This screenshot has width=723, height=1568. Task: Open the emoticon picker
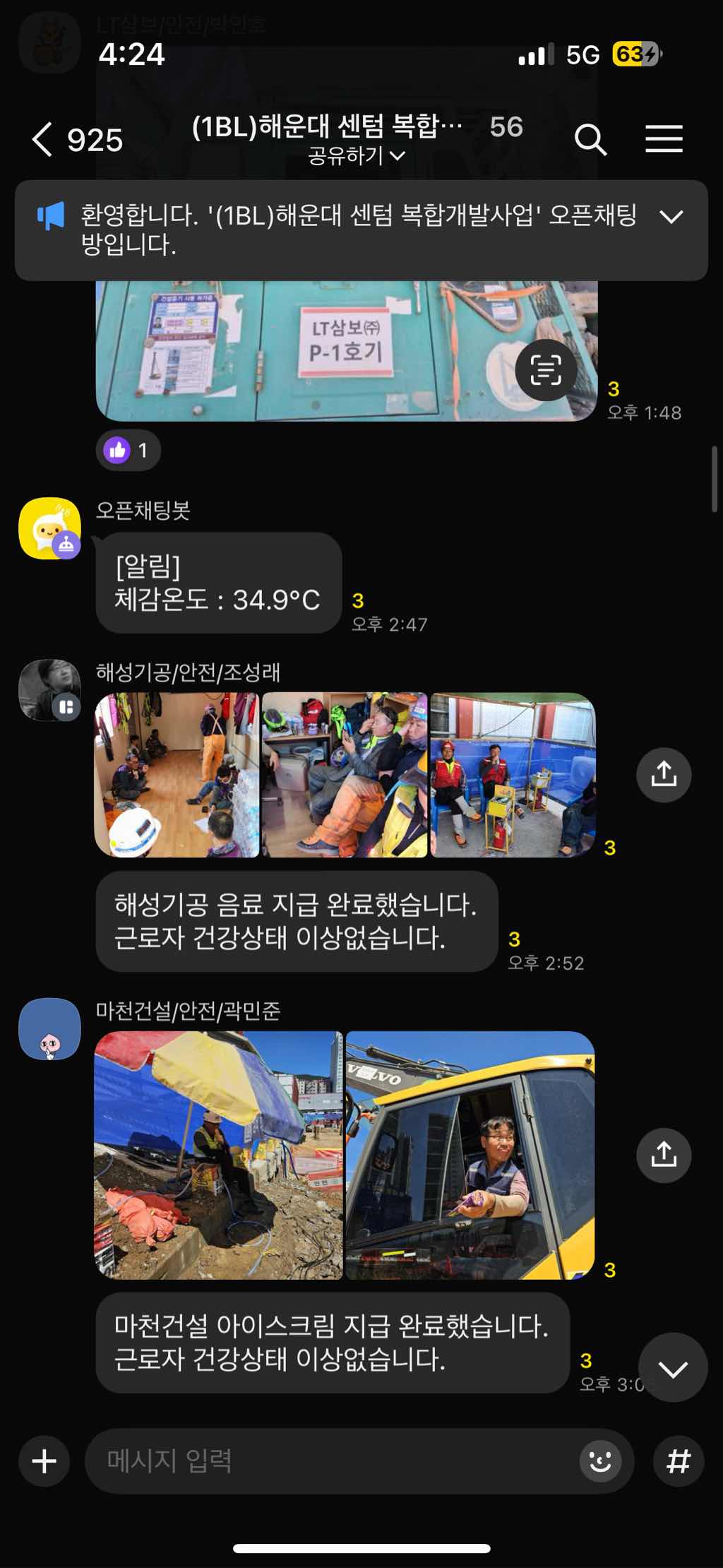[x=600, y=1461]
